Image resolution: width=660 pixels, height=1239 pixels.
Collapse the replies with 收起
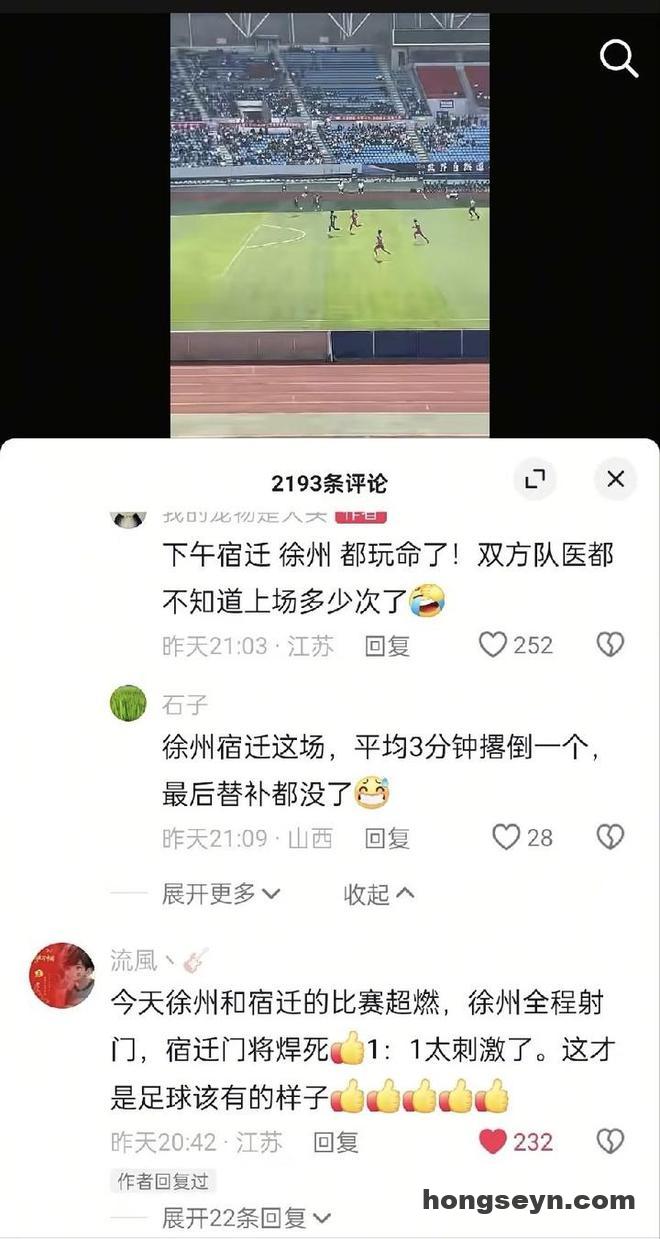click(378, 894)
